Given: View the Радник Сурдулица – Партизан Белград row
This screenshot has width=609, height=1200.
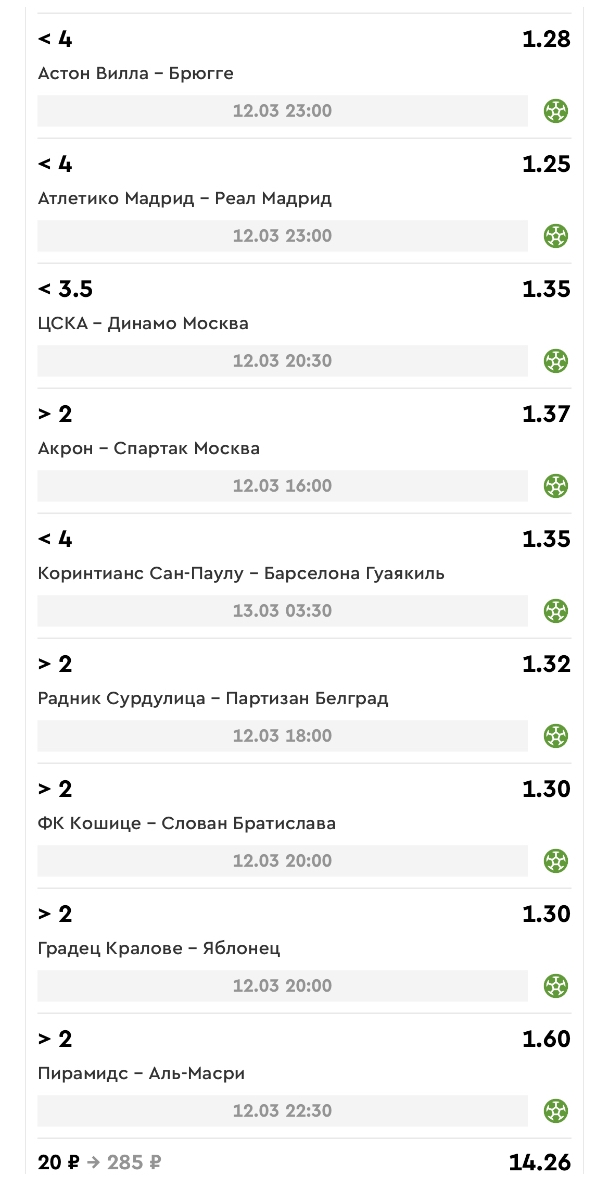Looking at the screenshot, I should [304, 701].
